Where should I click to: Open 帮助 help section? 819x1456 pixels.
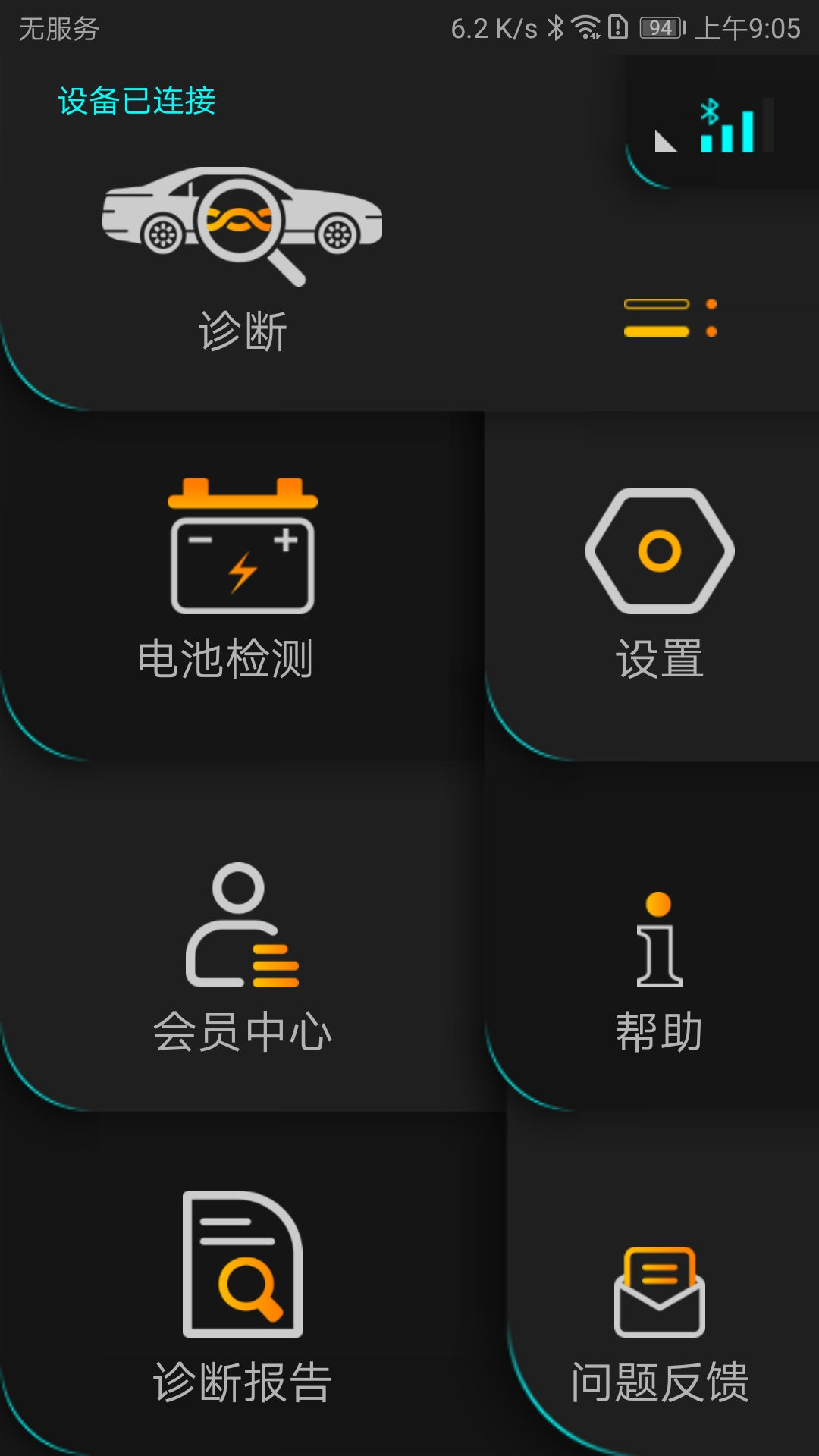pyautogui.click(x=659, y=973)
